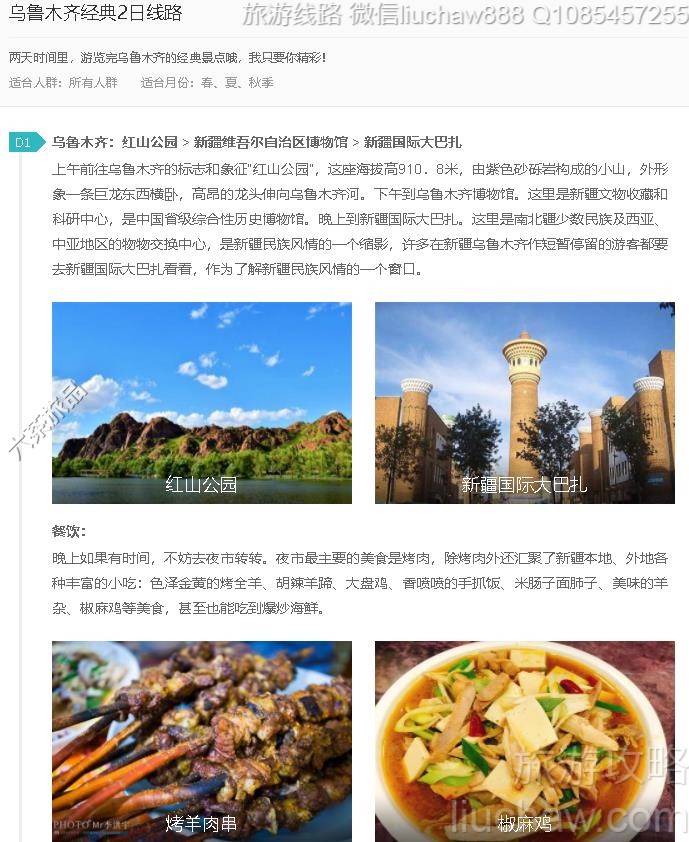This screenshot has width=689, height=842.
Task: Open the 红山公园 photo card
Action: pos(202,403)
